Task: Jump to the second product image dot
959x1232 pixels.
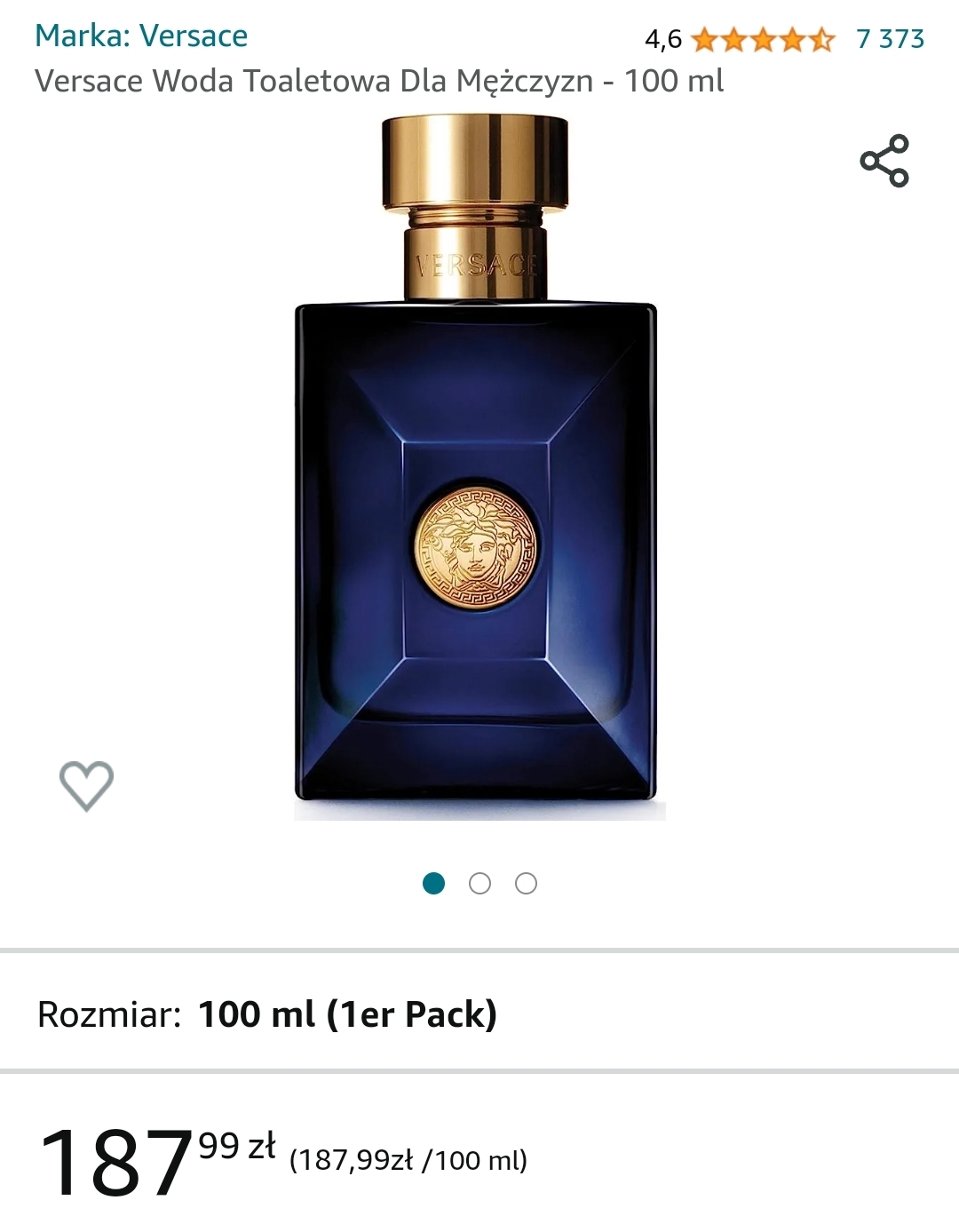Action: click(x=479, y=884)
